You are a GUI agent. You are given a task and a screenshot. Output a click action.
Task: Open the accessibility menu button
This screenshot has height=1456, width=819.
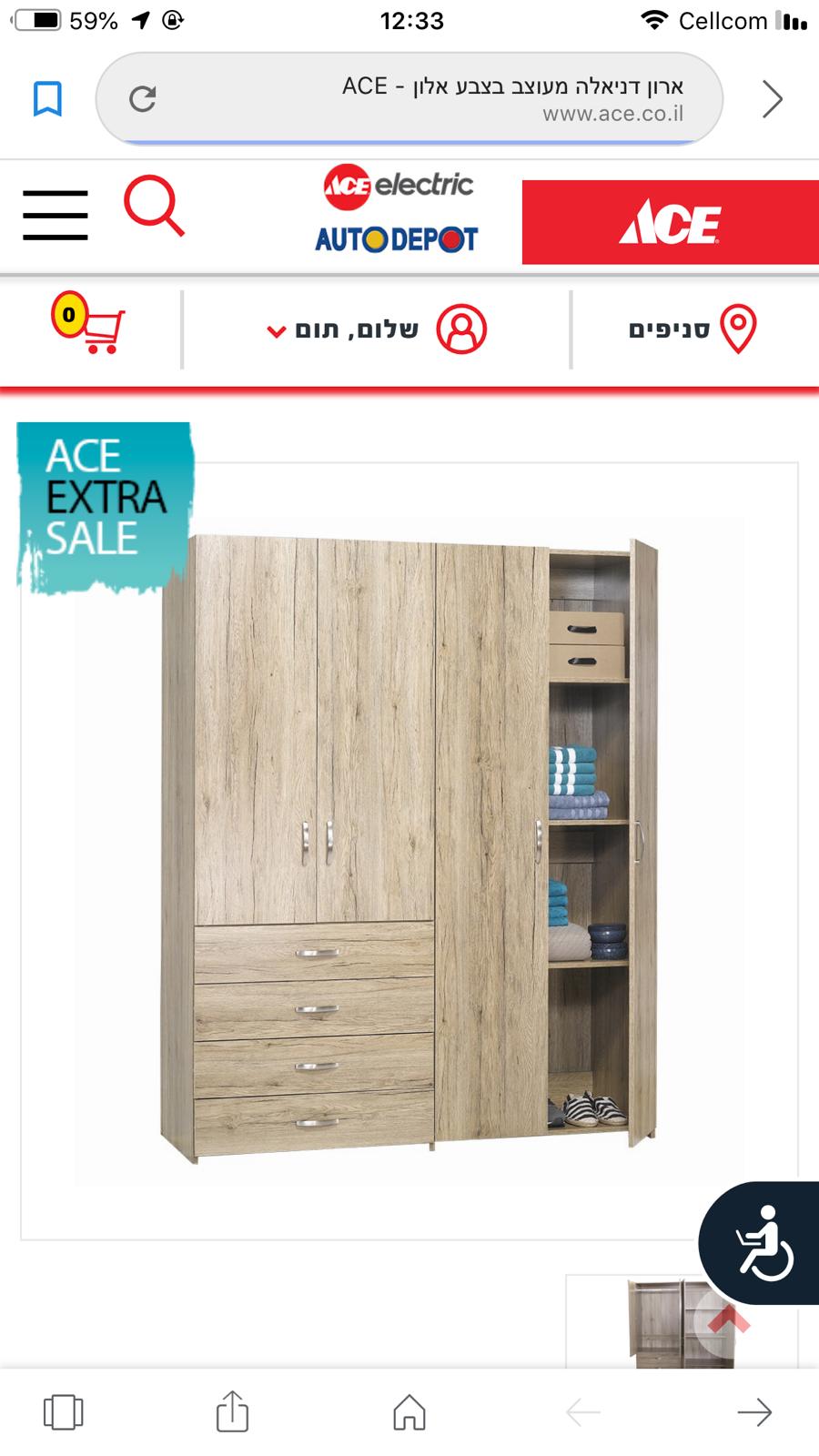[x=763, y=1243]
